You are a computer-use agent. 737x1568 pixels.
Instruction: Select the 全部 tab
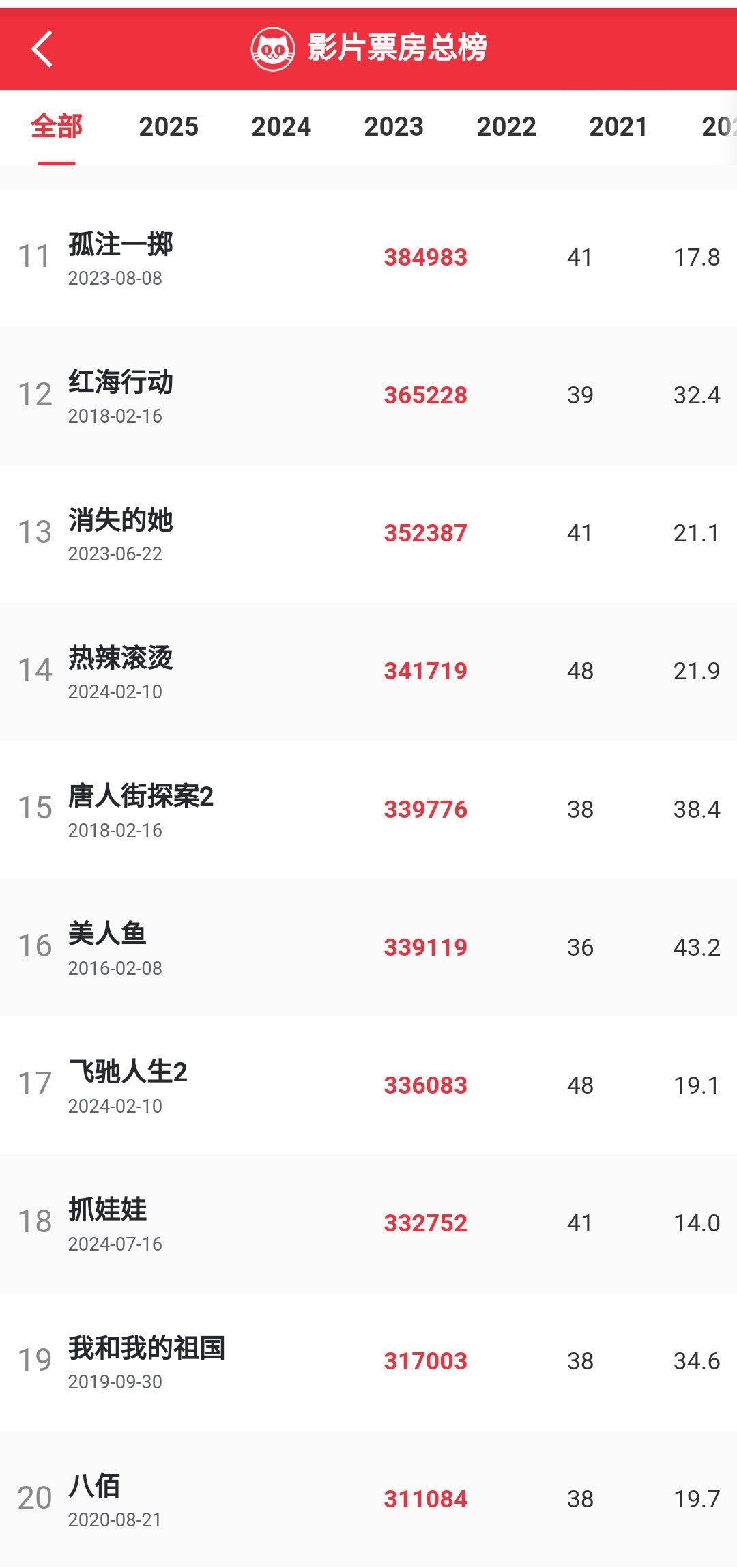(x=57, y=127)
